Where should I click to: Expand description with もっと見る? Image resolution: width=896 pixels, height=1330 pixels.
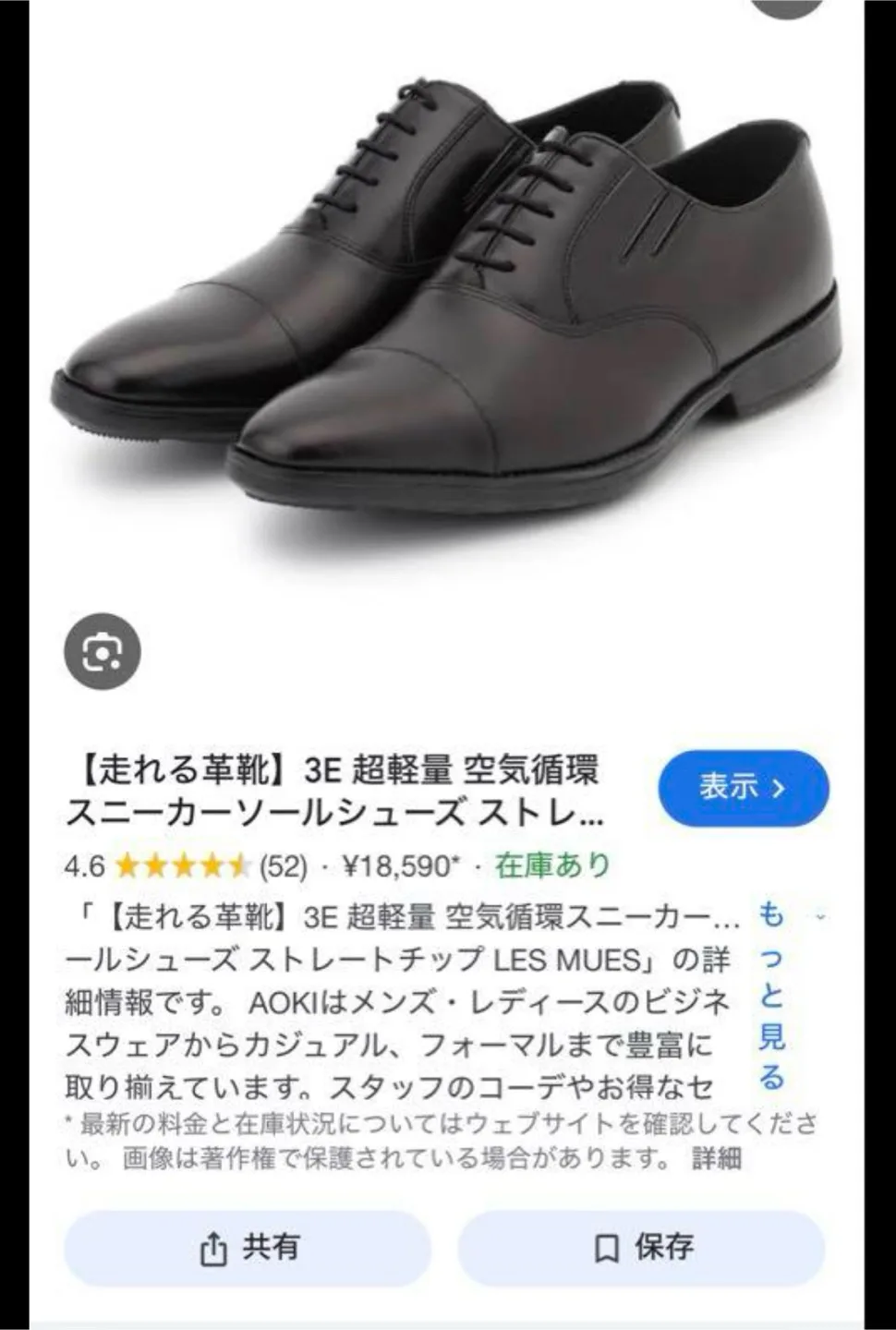pyautogui.click(x=772, y=997)
